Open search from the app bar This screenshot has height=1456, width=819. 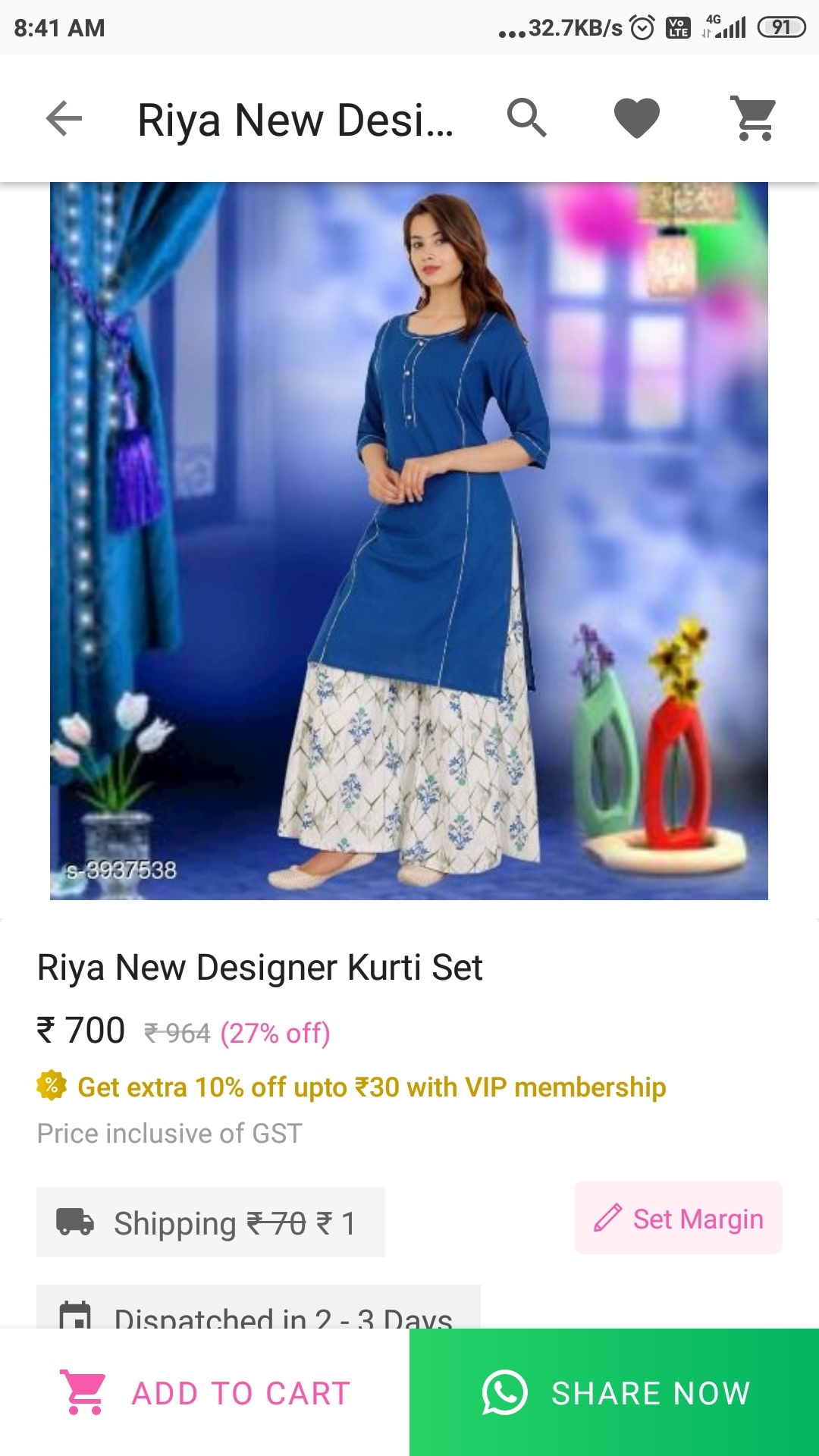click(526, 118)
